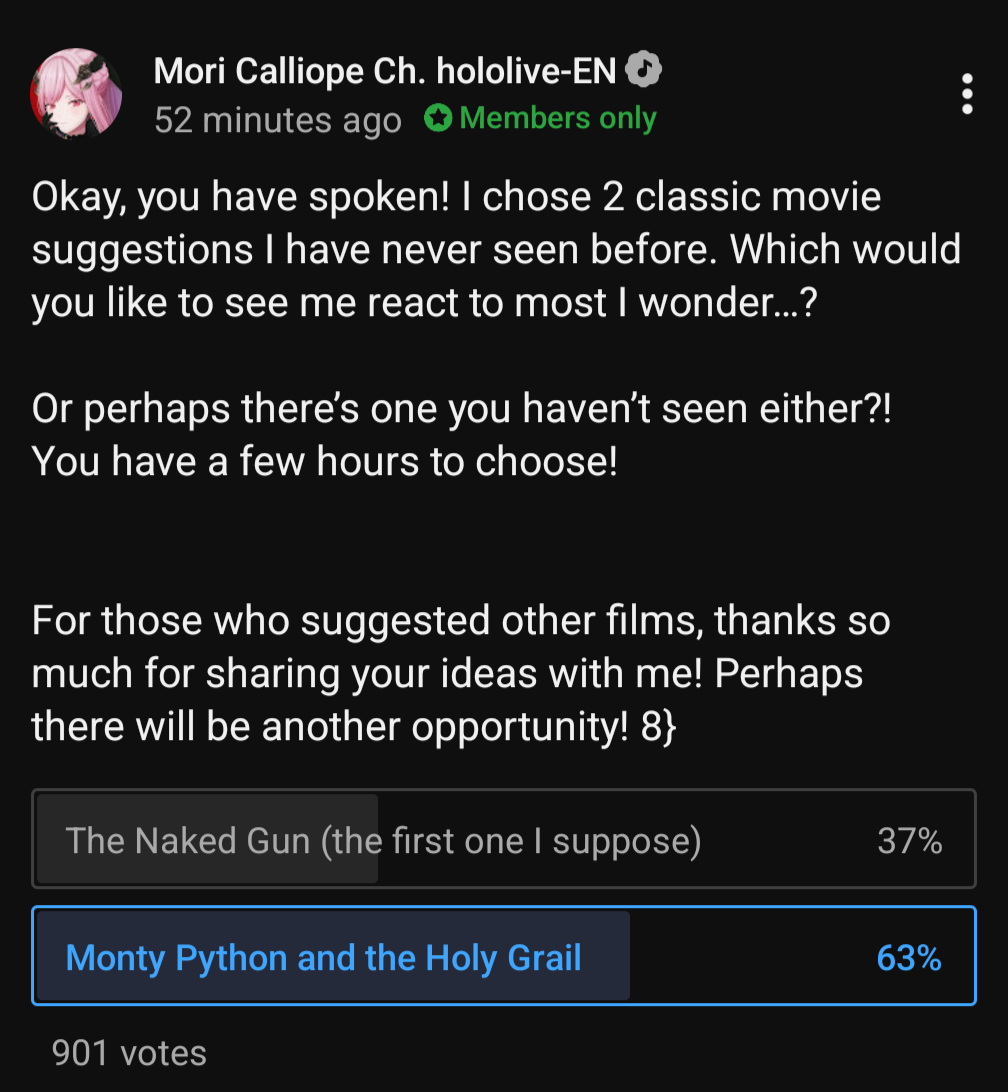Open the post's three-dot overflow menu

click(x=967, y=94)
